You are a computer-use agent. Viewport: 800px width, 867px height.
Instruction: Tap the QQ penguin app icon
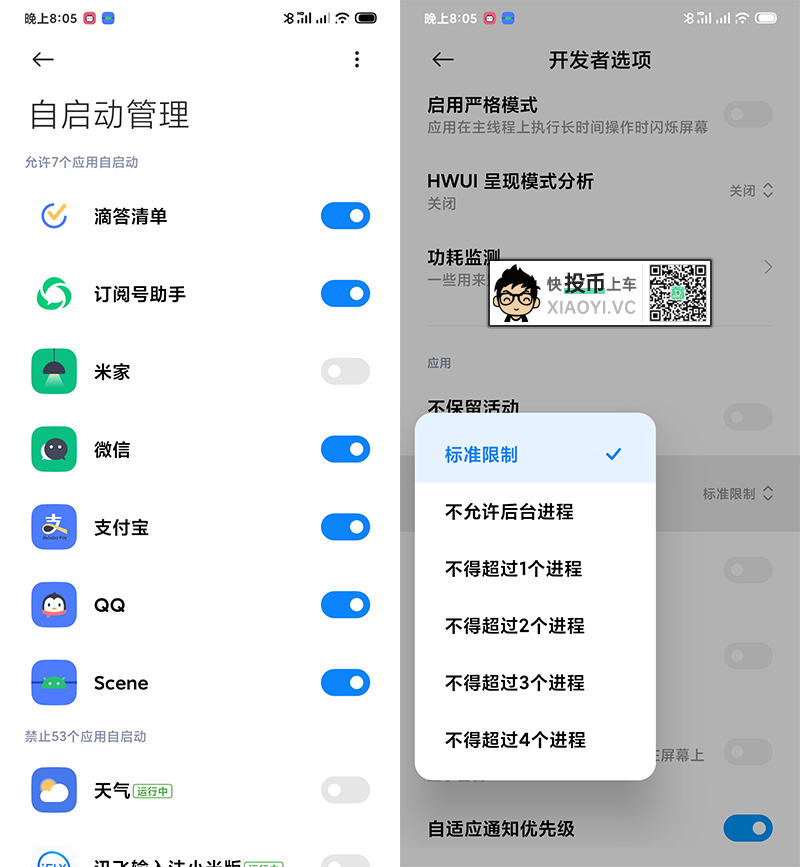click(x=53, y=605)
